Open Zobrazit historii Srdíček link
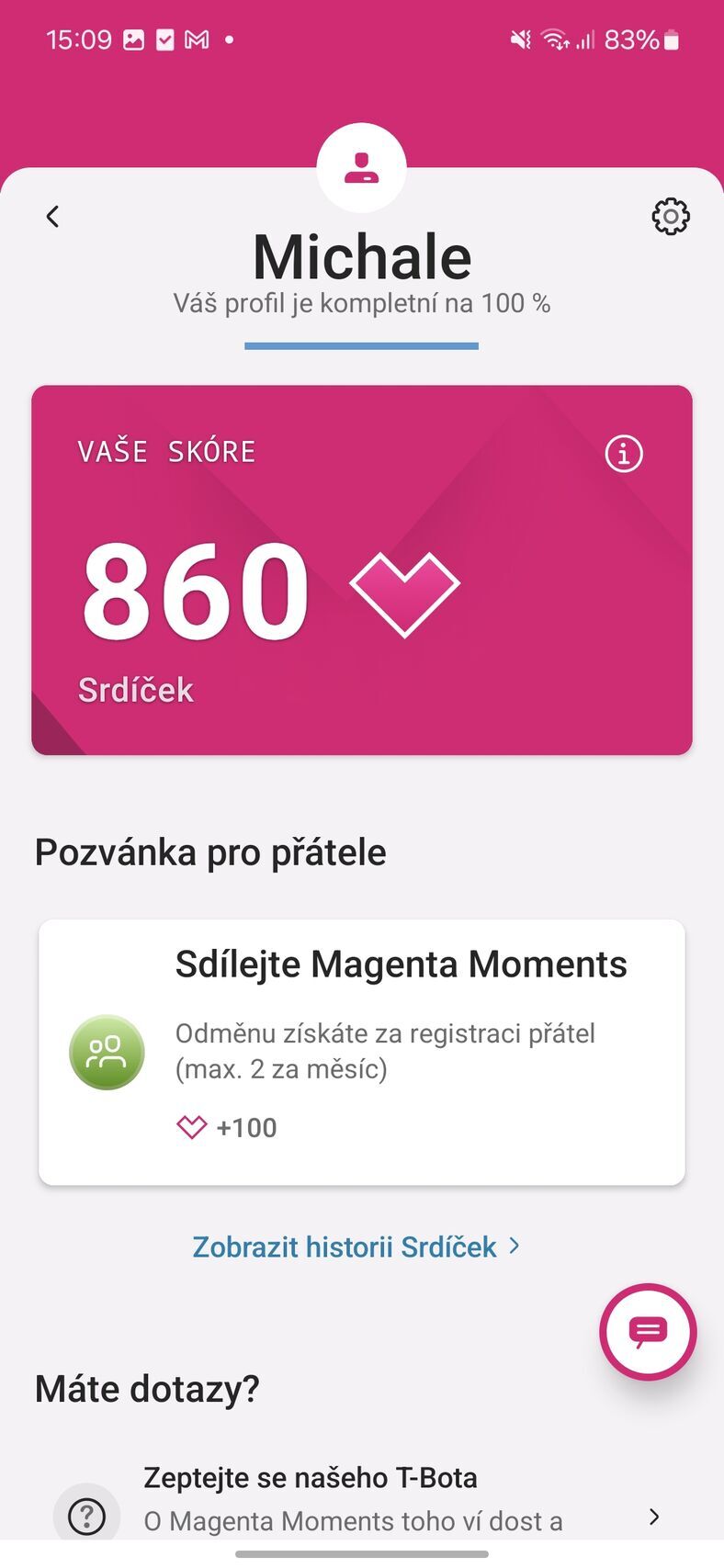 tap(344, 1247)
